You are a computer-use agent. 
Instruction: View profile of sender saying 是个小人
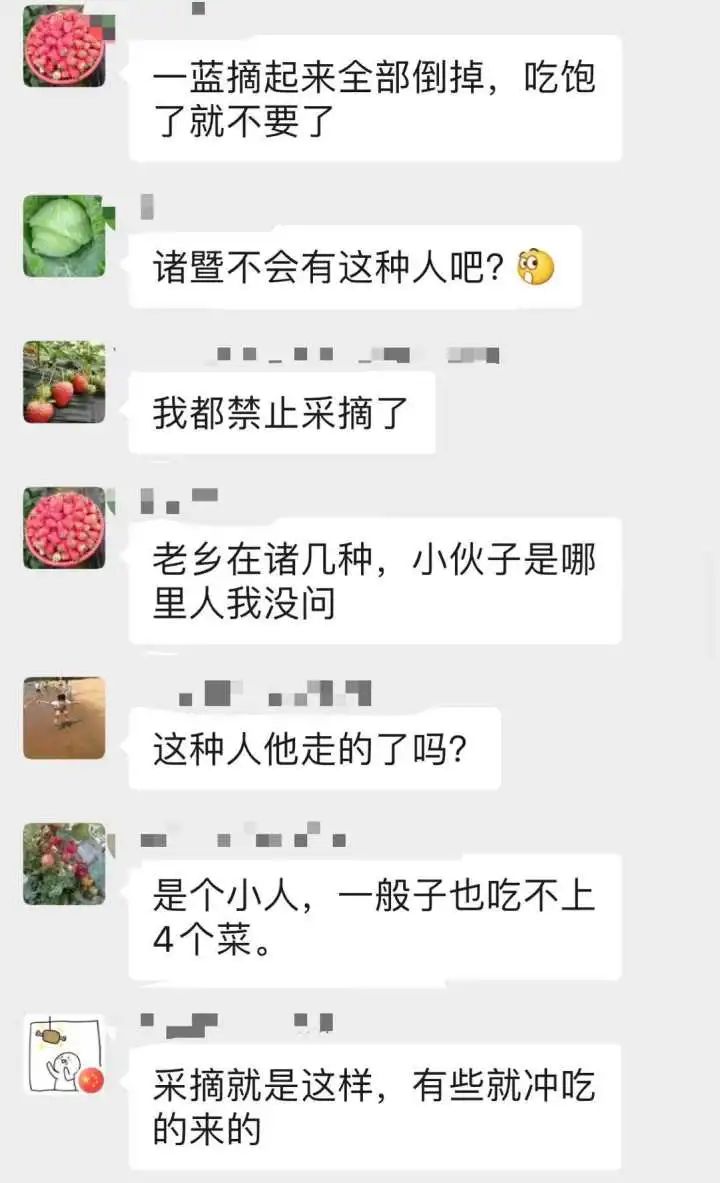[x=64, y=864]
